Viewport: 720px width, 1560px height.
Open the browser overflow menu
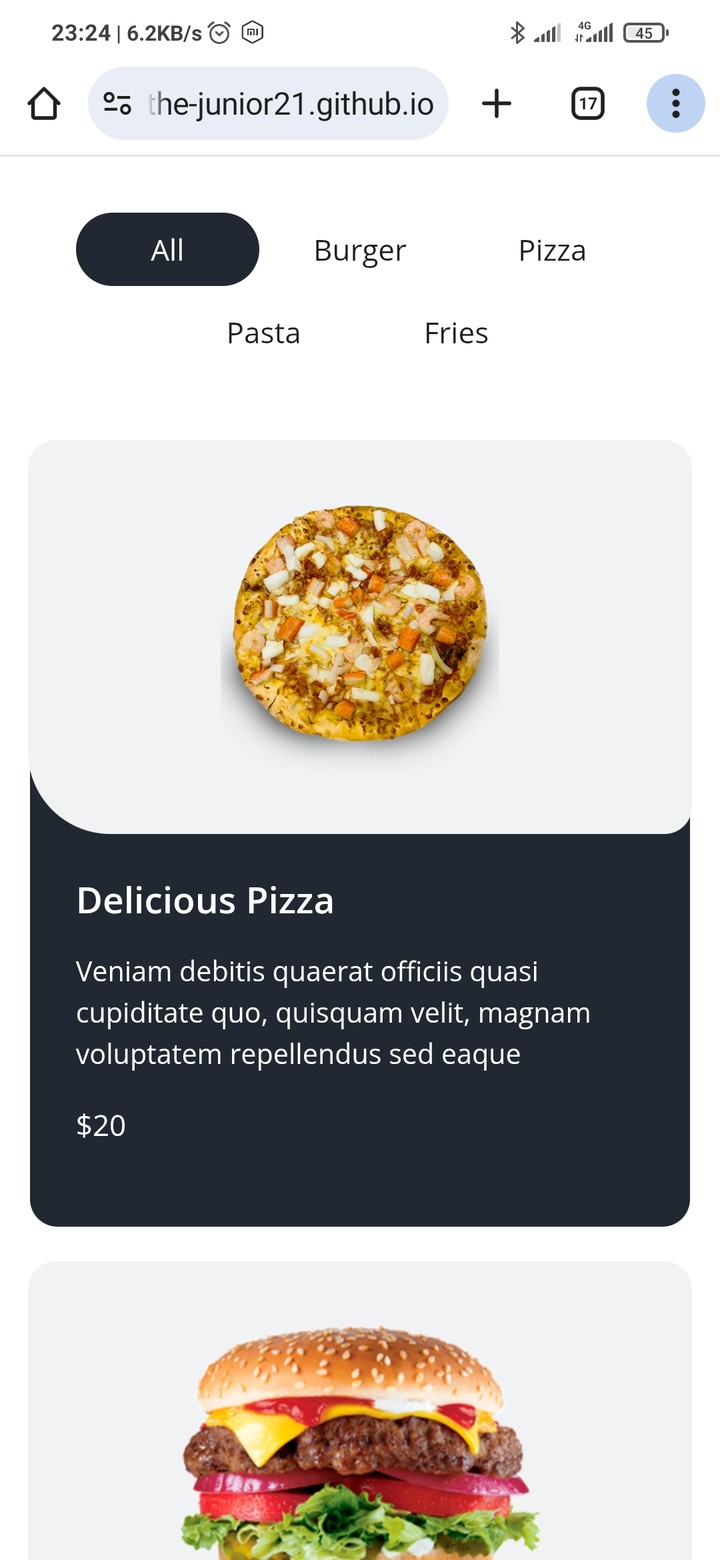tap(676, 103)
